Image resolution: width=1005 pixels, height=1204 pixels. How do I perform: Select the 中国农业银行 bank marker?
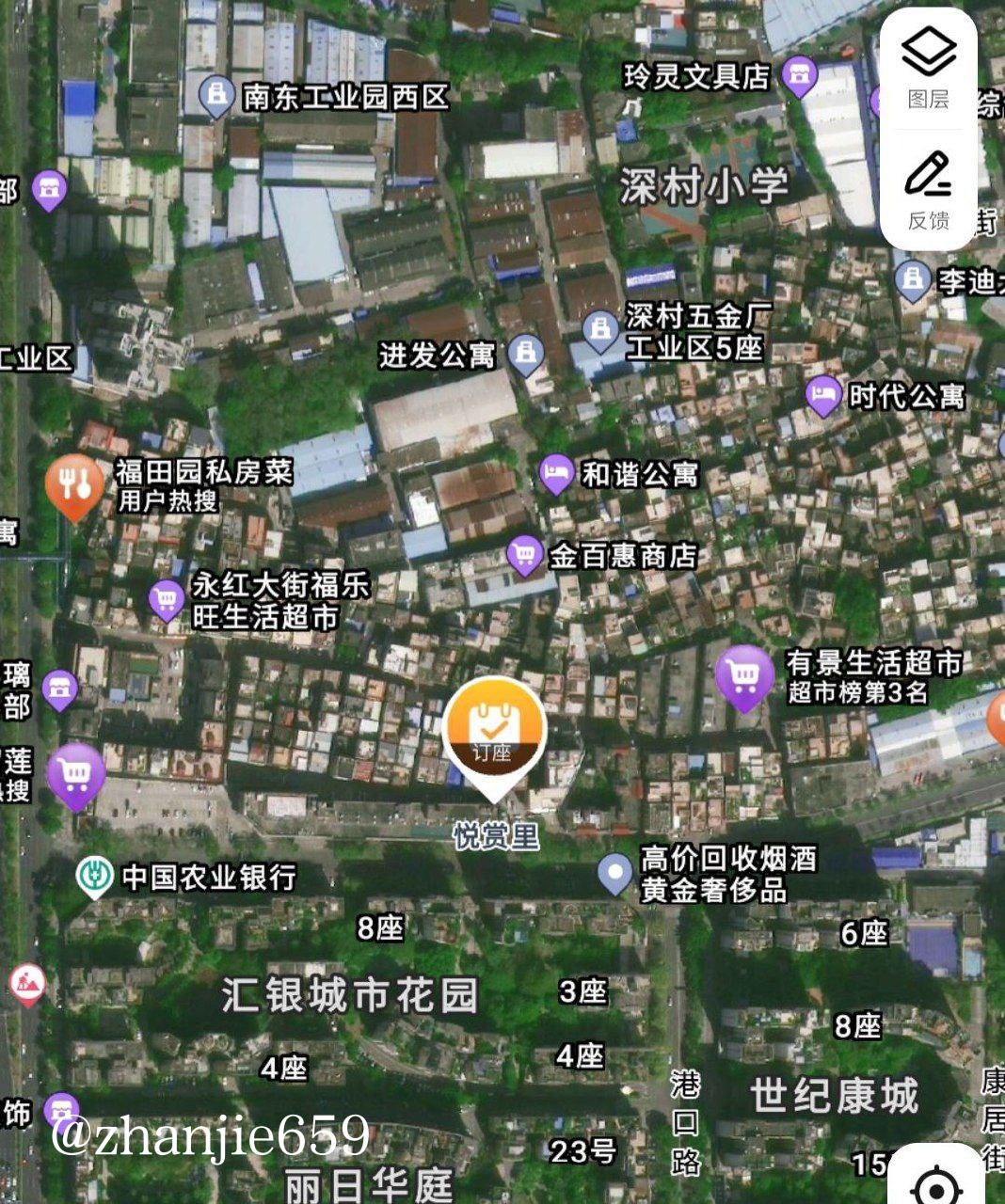tap(97, 875)
